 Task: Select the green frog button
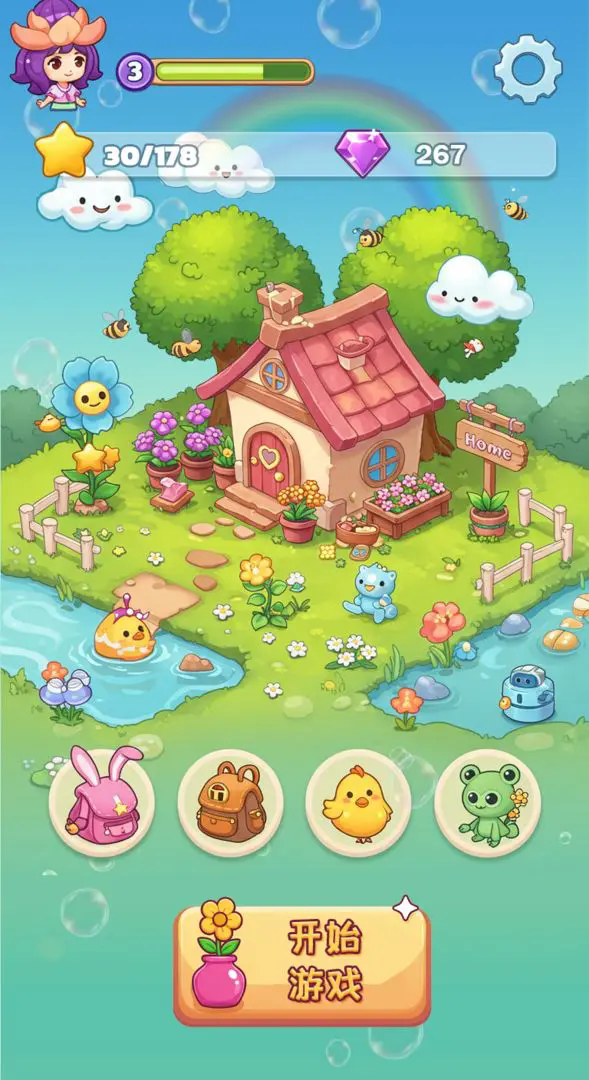[488, 802]
